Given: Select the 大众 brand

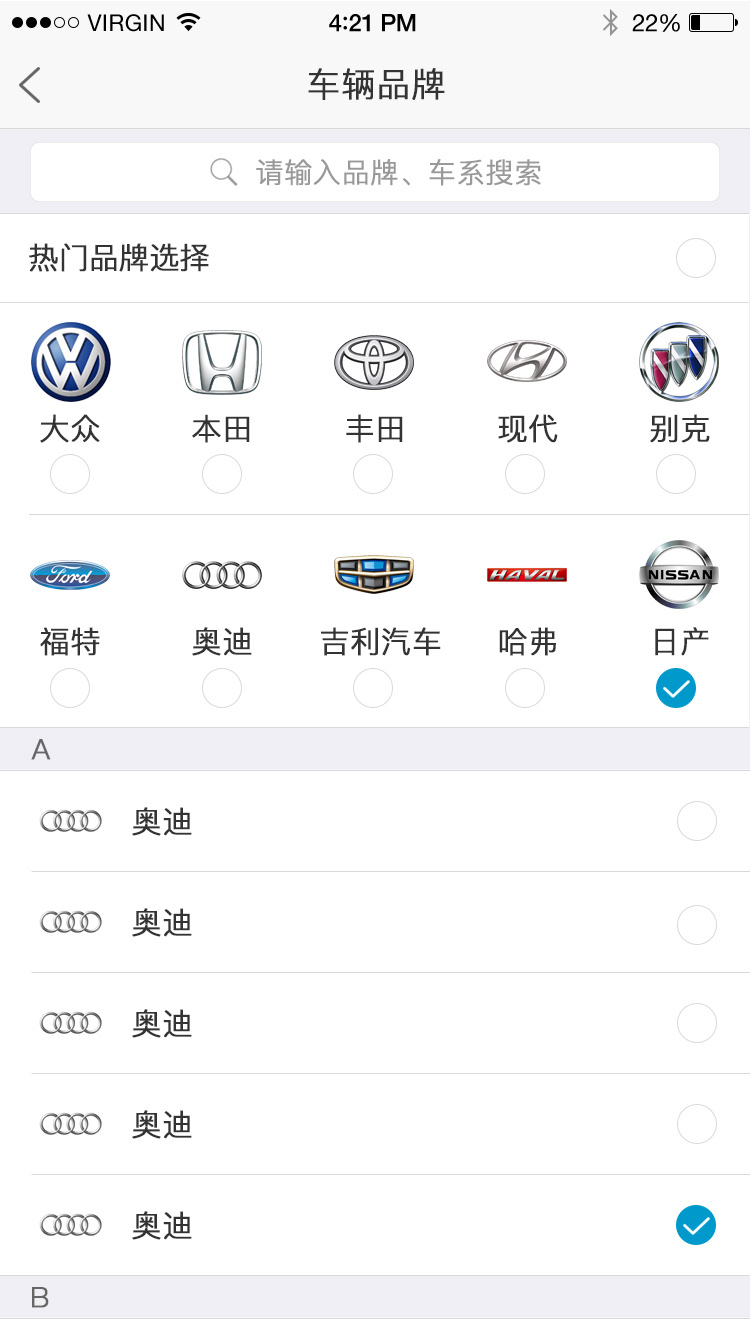Looking at the screenshot, I should pyautogui.click(x=70, y=474).
